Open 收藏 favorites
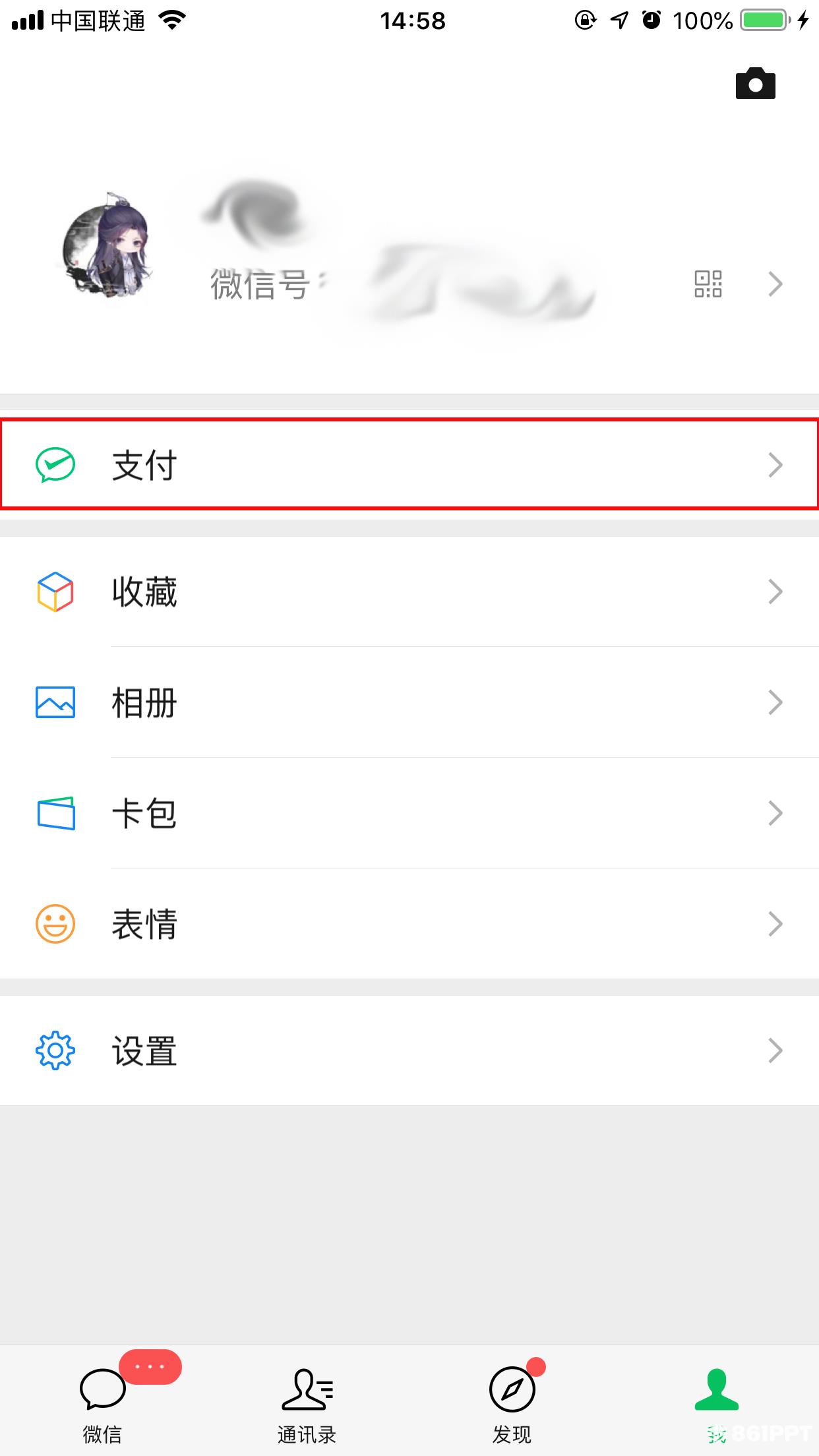Screen dimensions: 819x1456 click(x=409, y=591)
